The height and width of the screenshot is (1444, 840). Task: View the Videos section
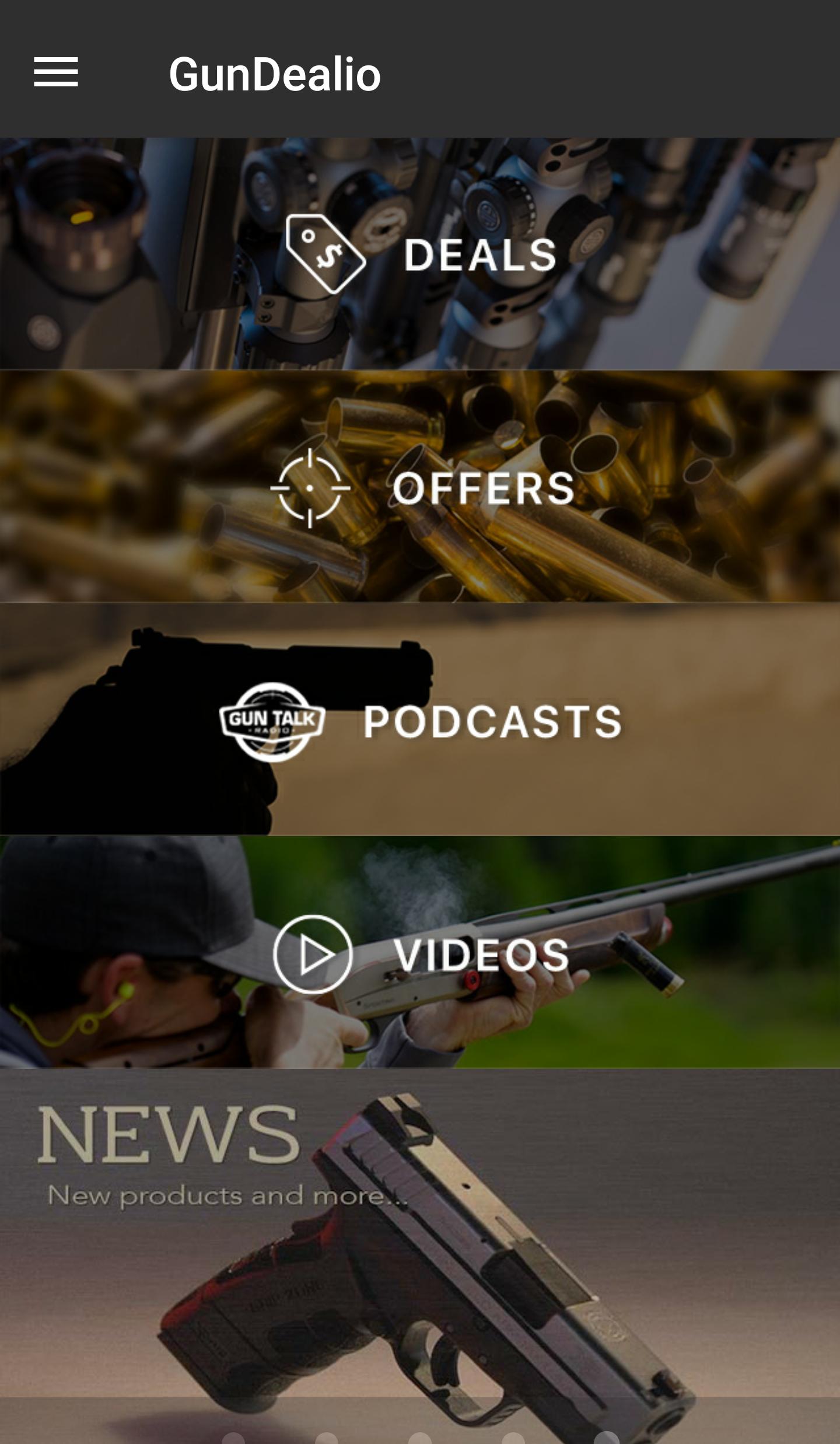click(420, 953)
